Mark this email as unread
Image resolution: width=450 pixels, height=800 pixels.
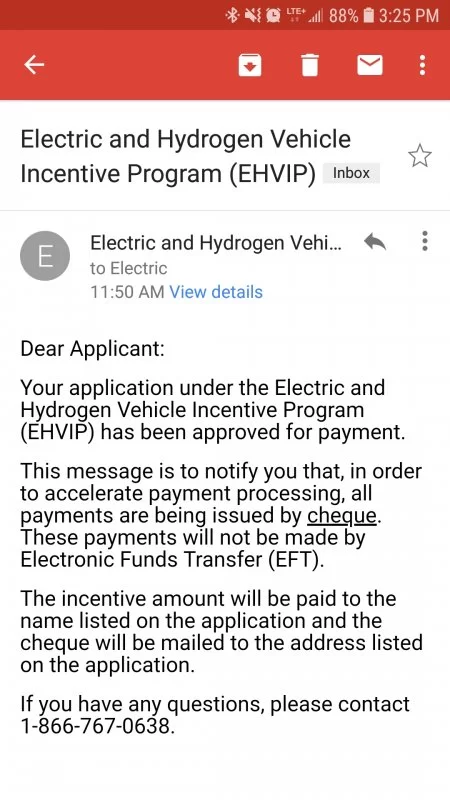pyautogui.click(x=370, y=65)
